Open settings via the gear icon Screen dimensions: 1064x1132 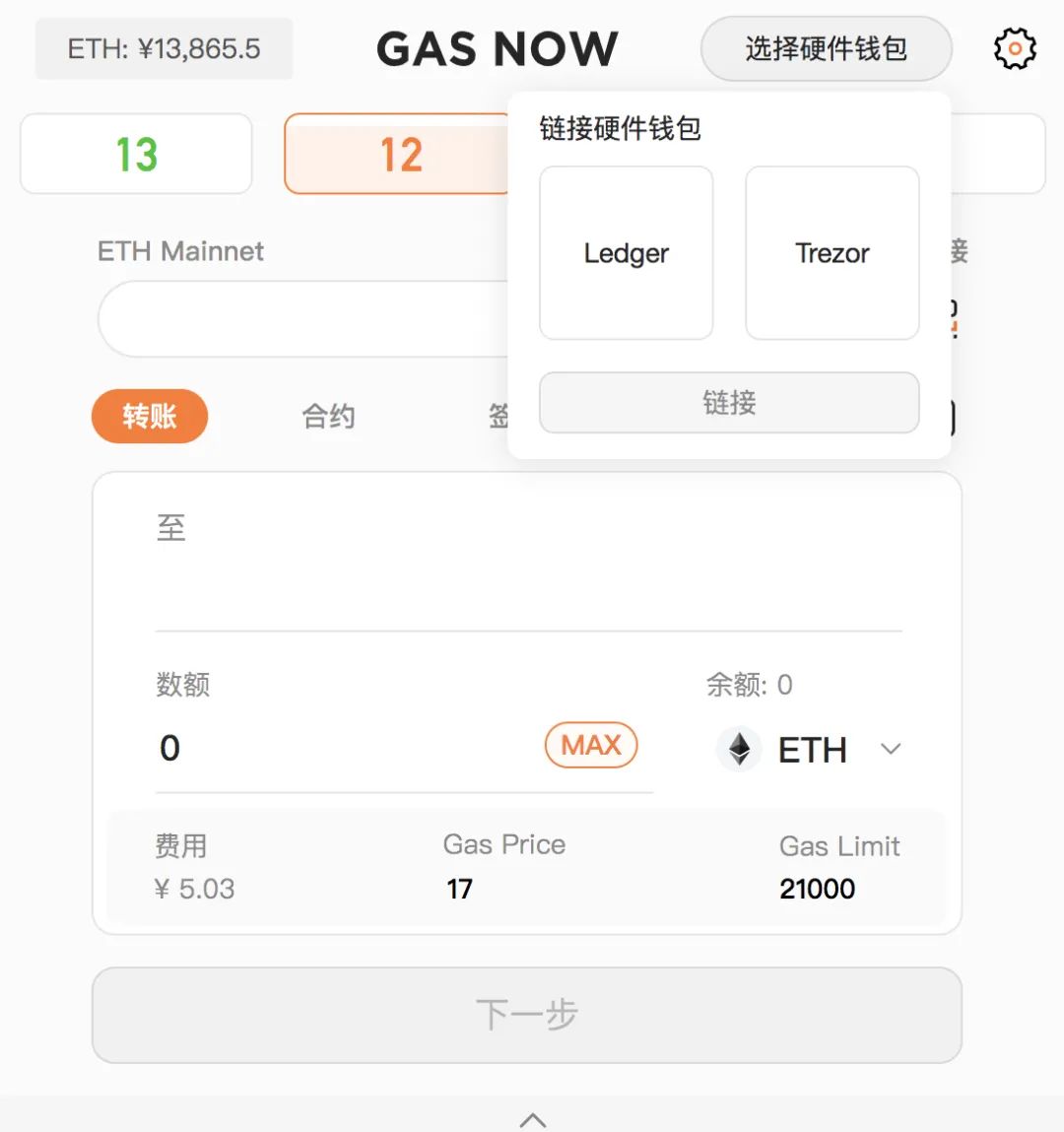pos(1013,48)
